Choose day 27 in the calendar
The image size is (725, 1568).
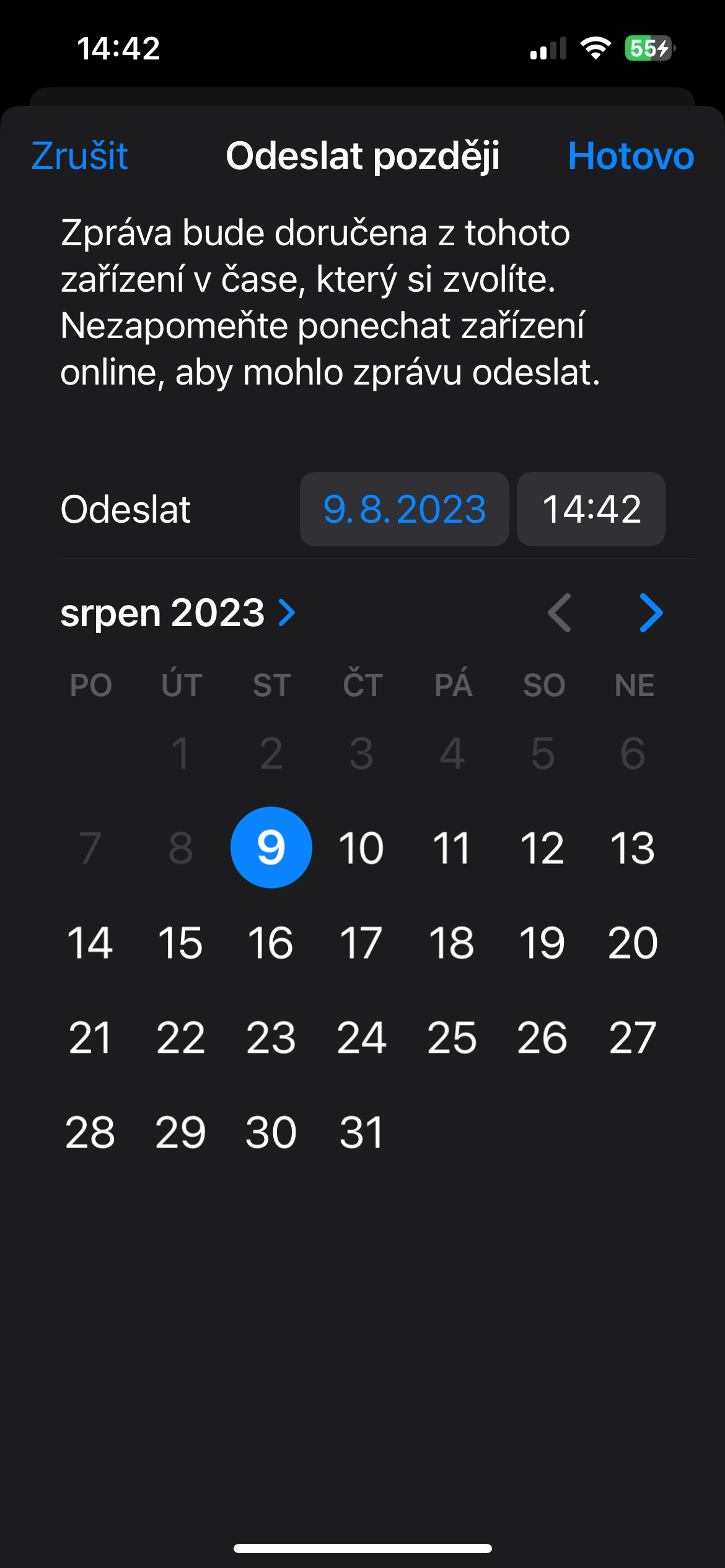click(x=633, y=1037)
